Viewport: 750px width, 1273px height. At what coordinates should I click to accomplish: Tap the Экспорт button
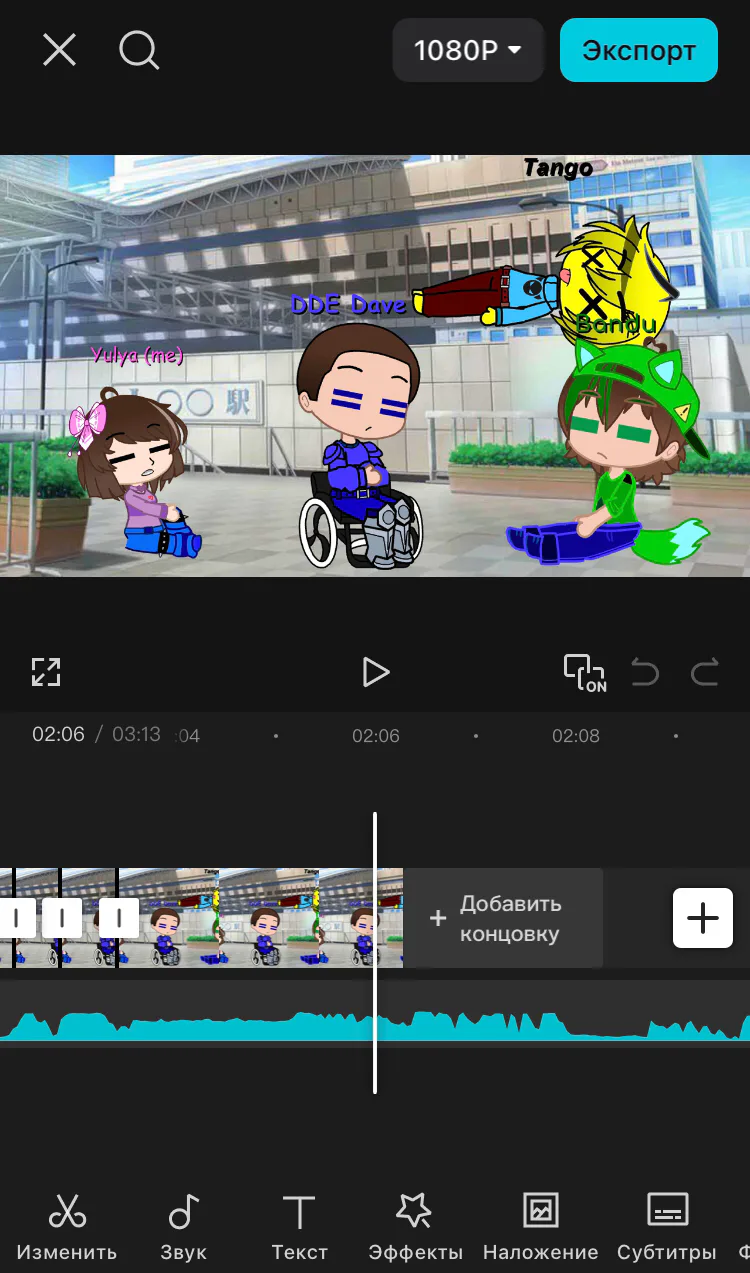[639, 50]
